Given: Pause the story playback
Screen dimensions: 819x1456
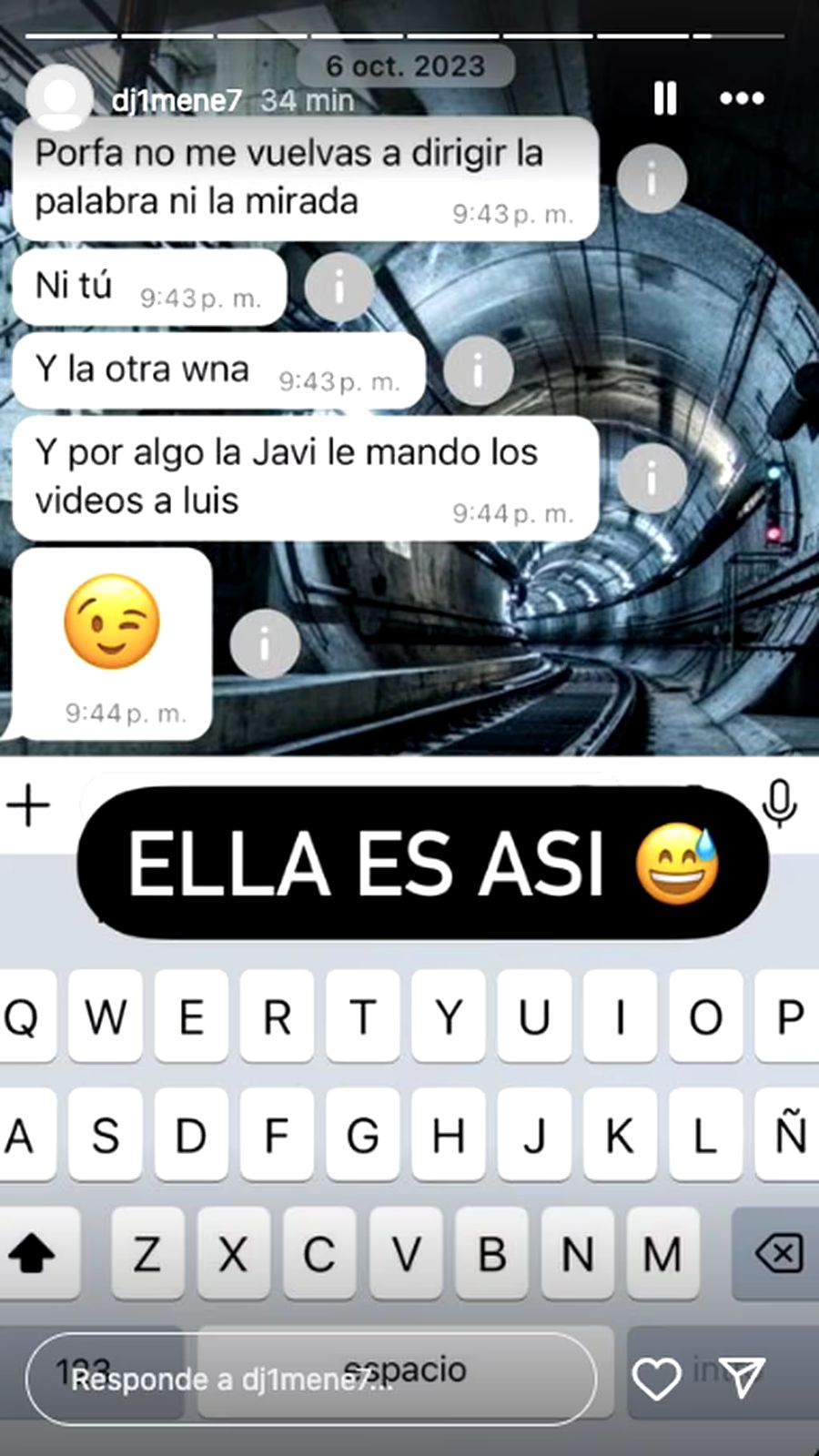Looking at the screenshot, I should 665,98.
